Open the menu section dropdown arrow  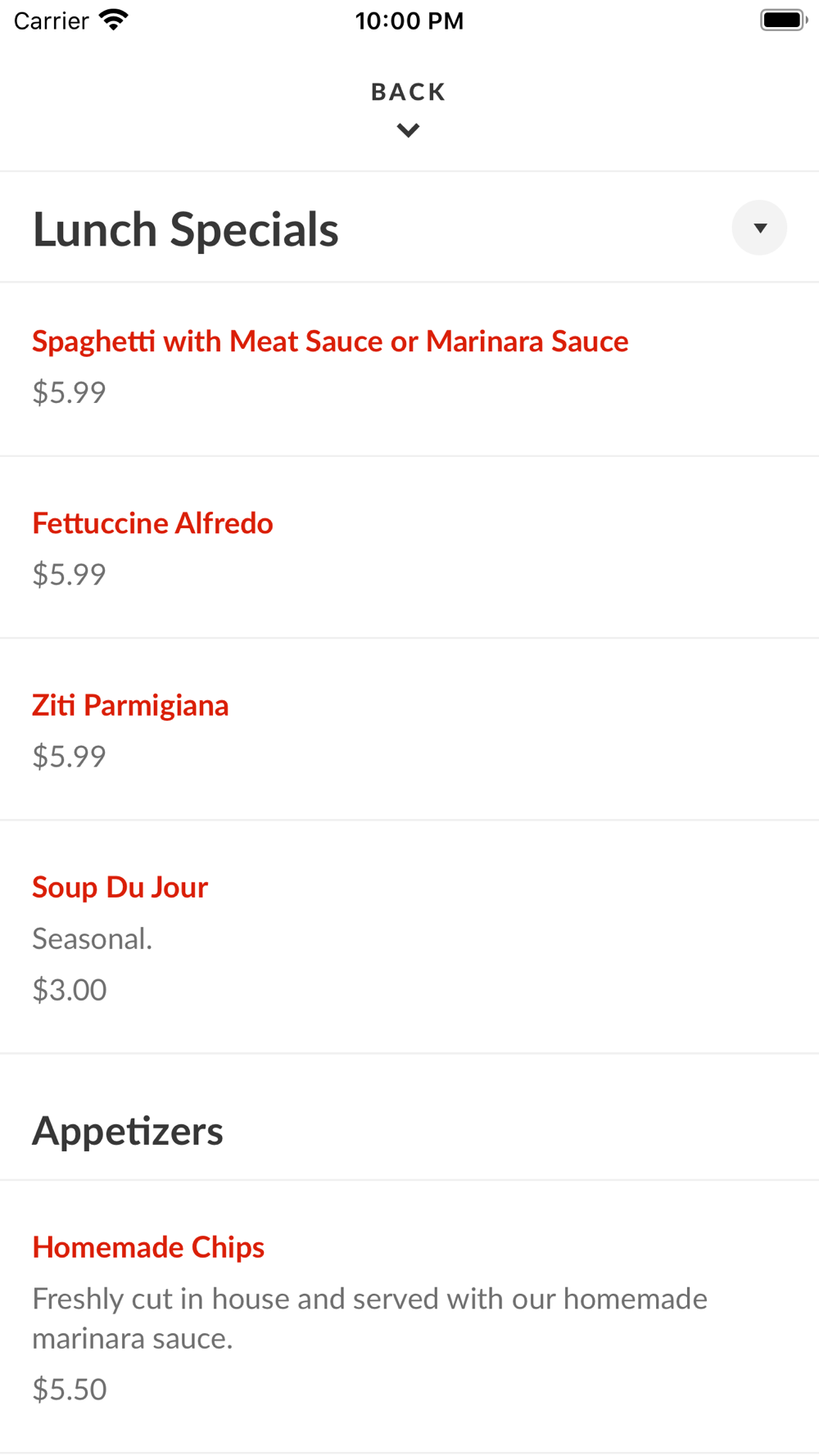pos(759,228)
